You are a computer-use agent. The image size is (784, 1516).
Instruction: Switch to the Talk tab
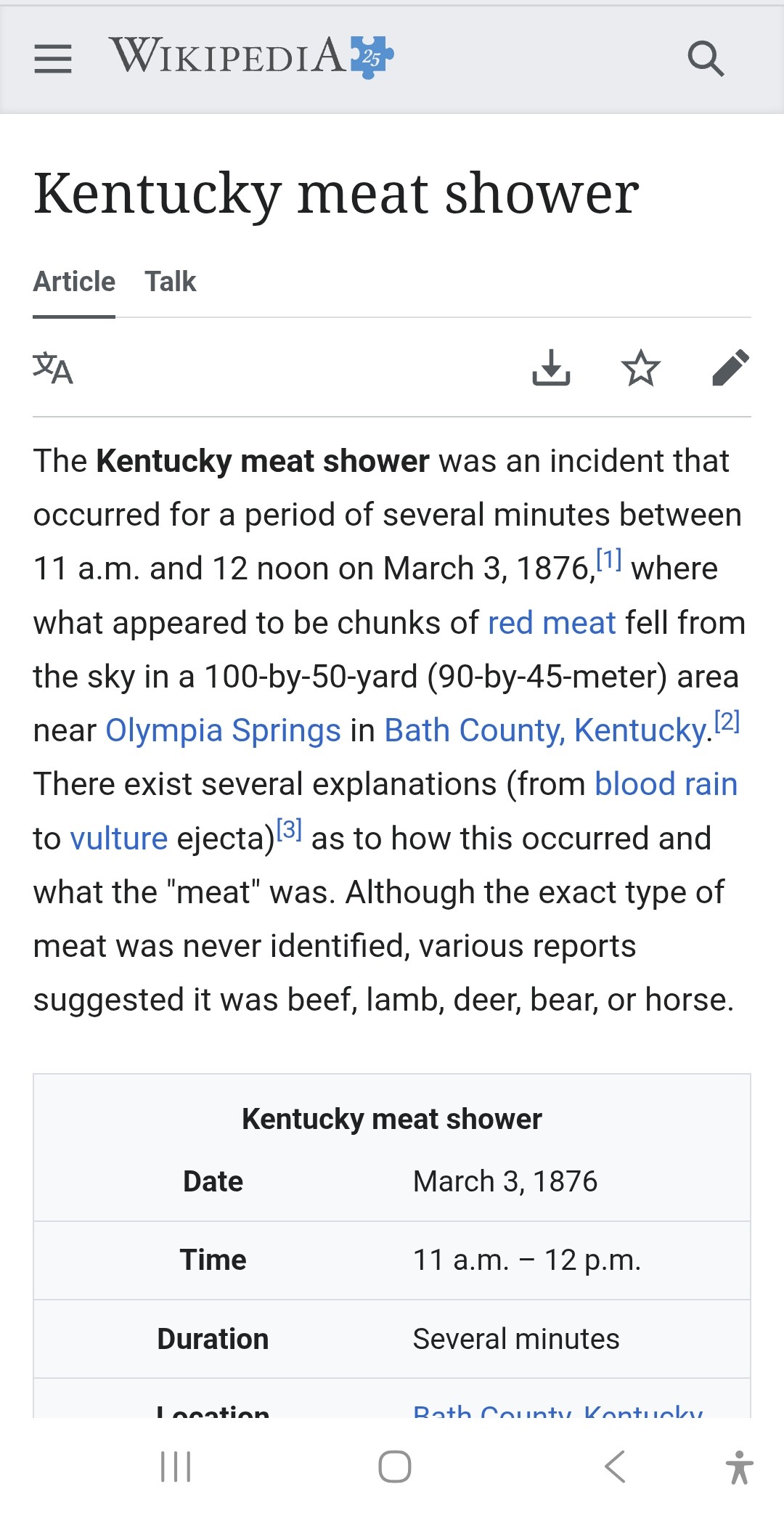170,282
